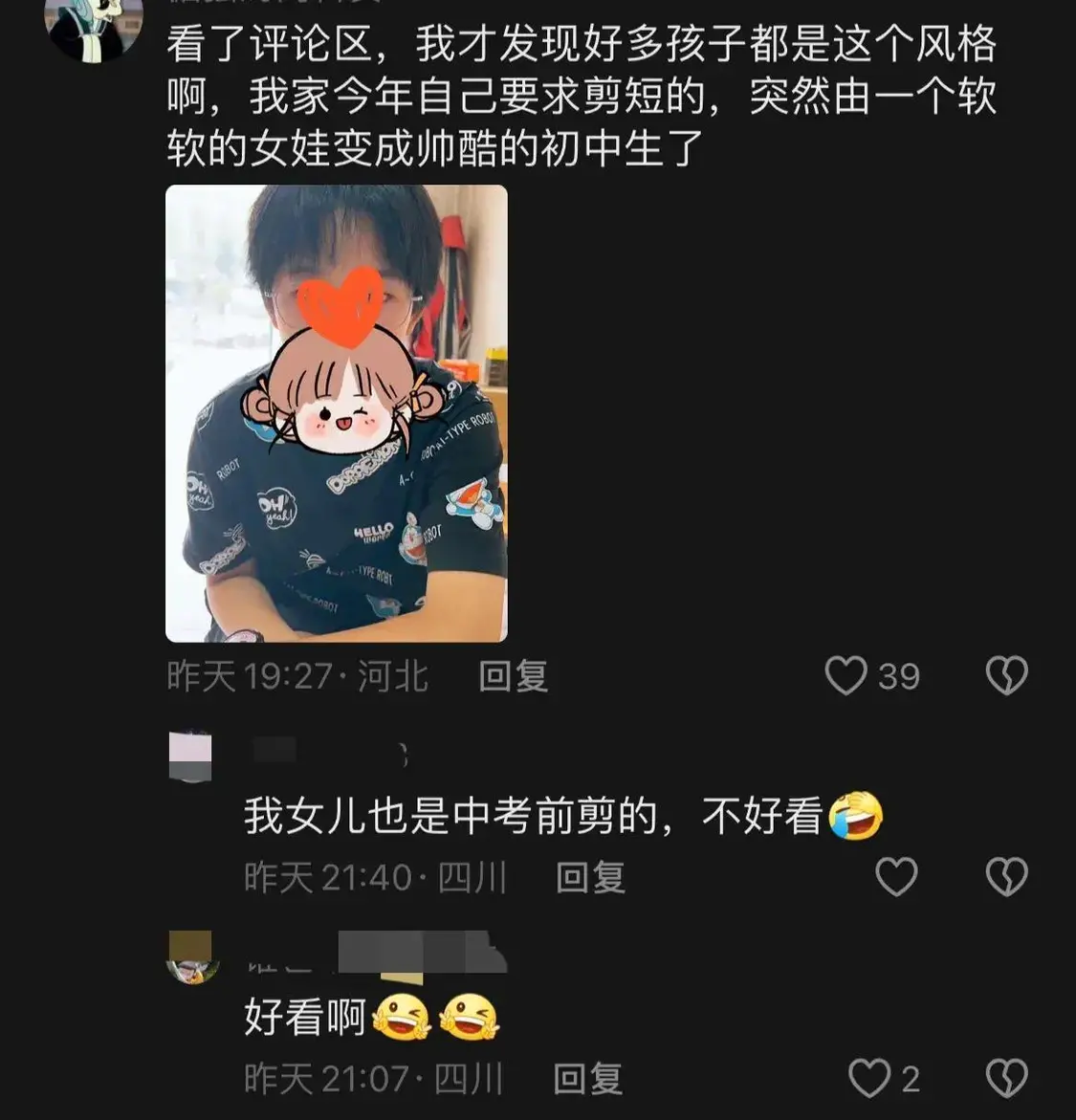Like the reply about 中考前剪的
1076x1120 pixels.
[896, 876]
